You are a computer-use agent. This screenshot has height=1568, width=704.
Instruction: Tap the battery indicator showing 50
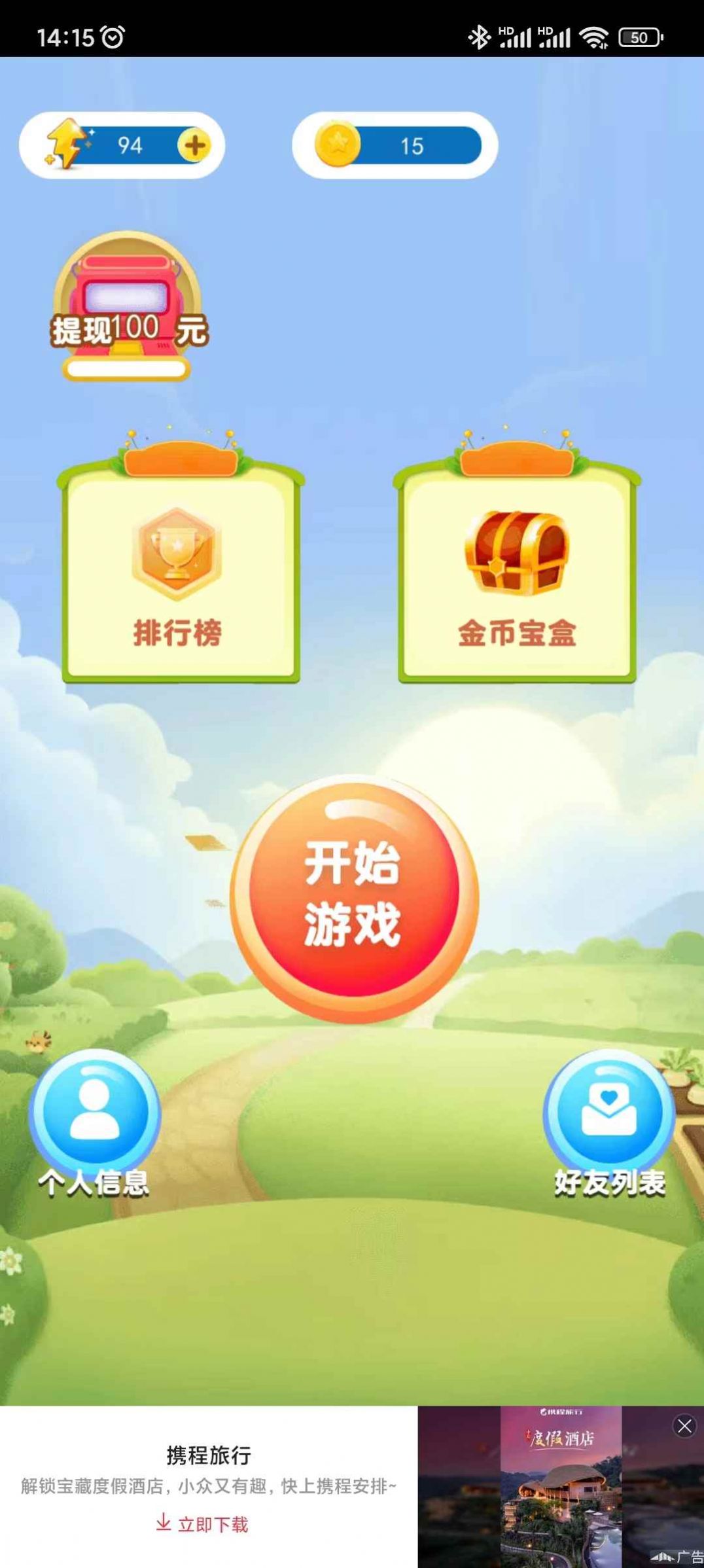641,37
